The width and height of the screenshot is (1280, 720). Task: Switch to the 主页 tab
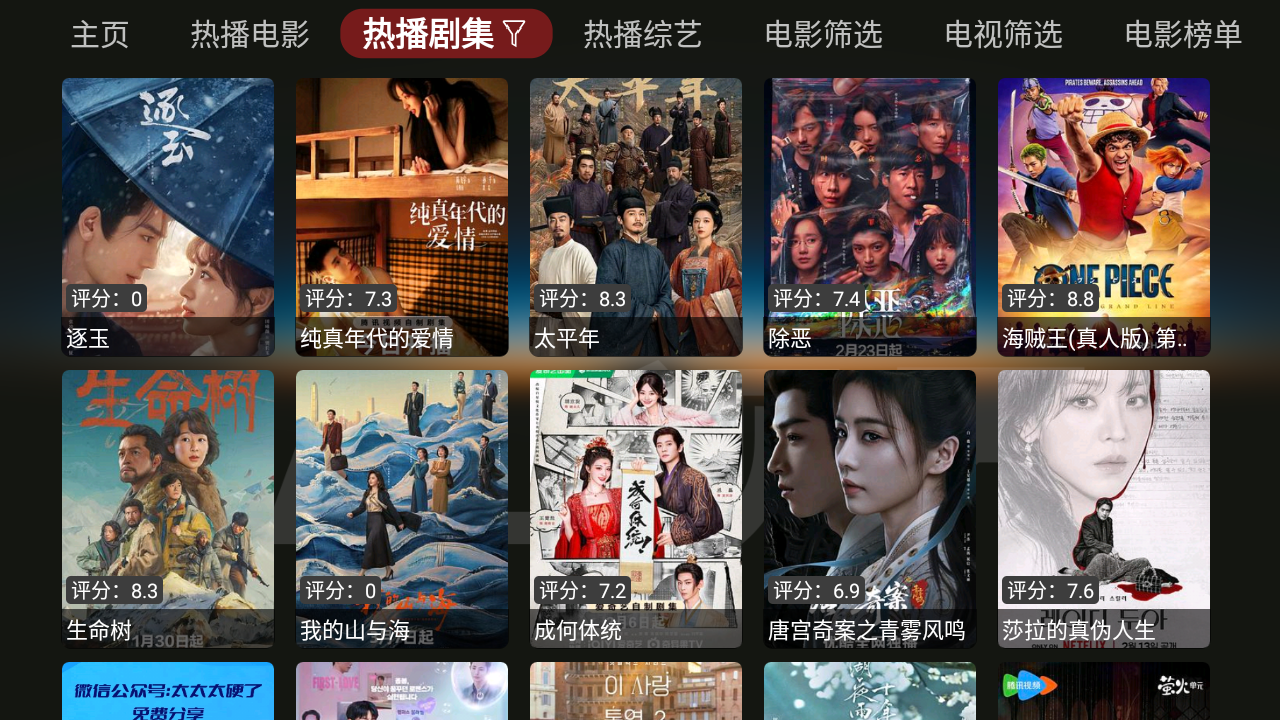(100, 35)
